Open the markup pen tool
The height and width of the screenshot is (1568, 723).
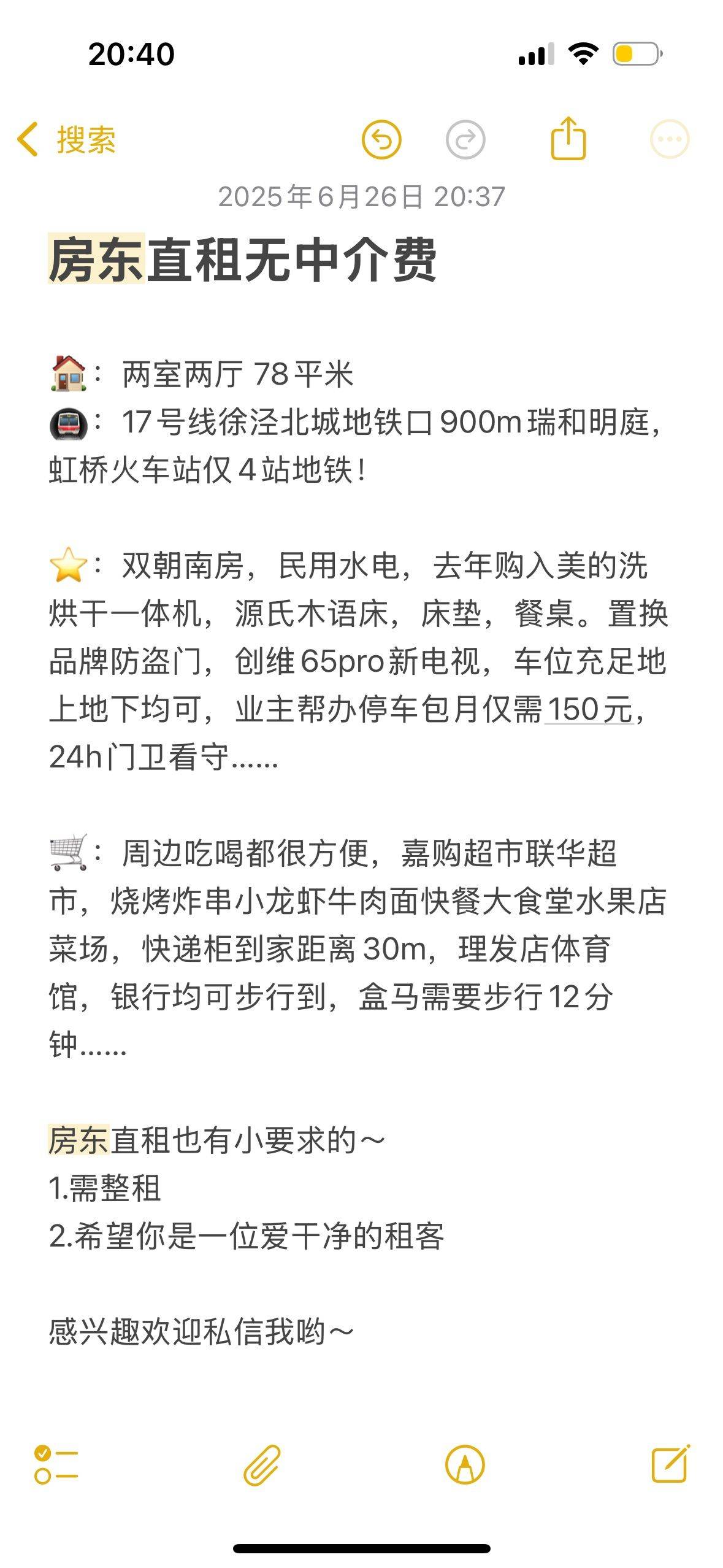[x=465, y=1465]
